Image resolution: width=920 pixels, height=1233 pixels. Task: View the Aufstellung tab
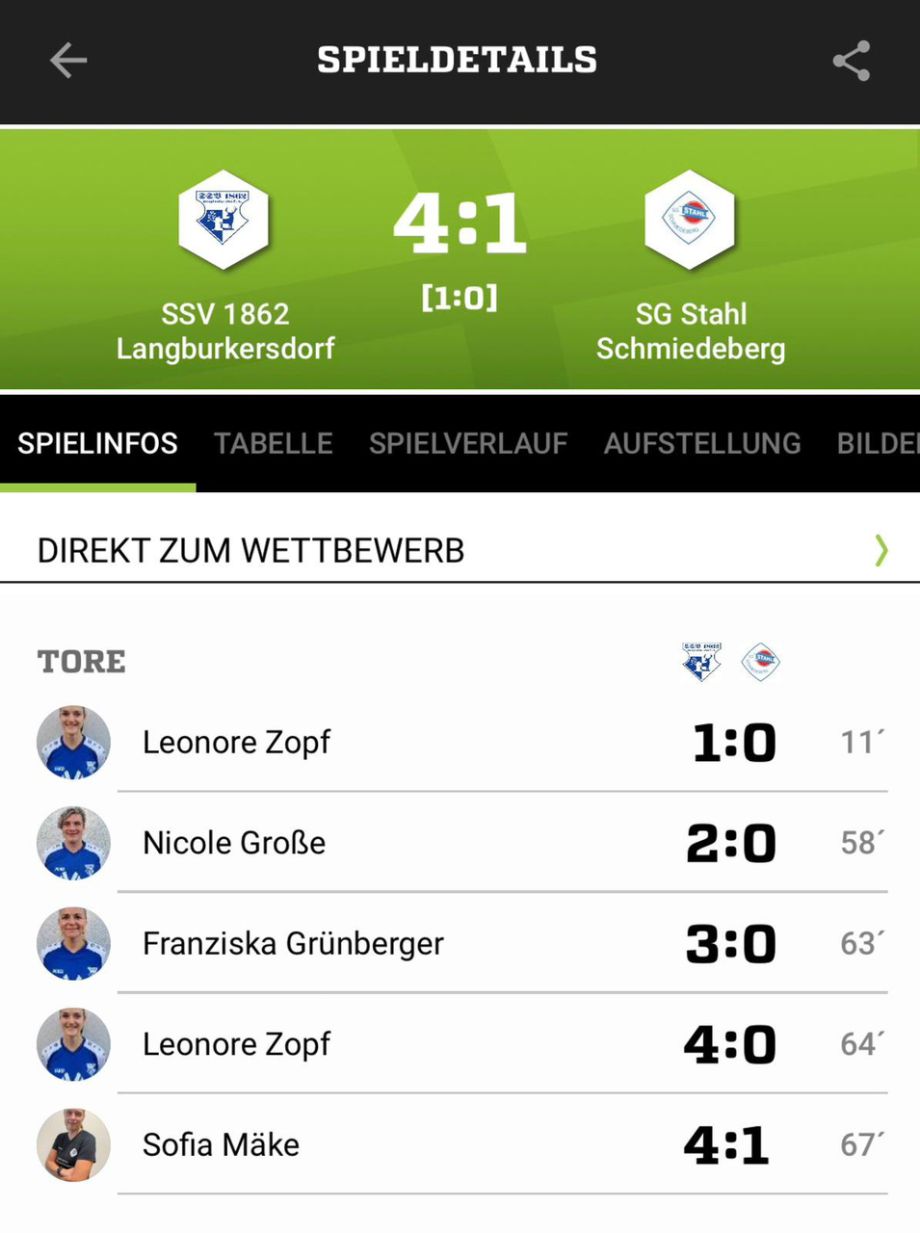[x=702, y=443]
